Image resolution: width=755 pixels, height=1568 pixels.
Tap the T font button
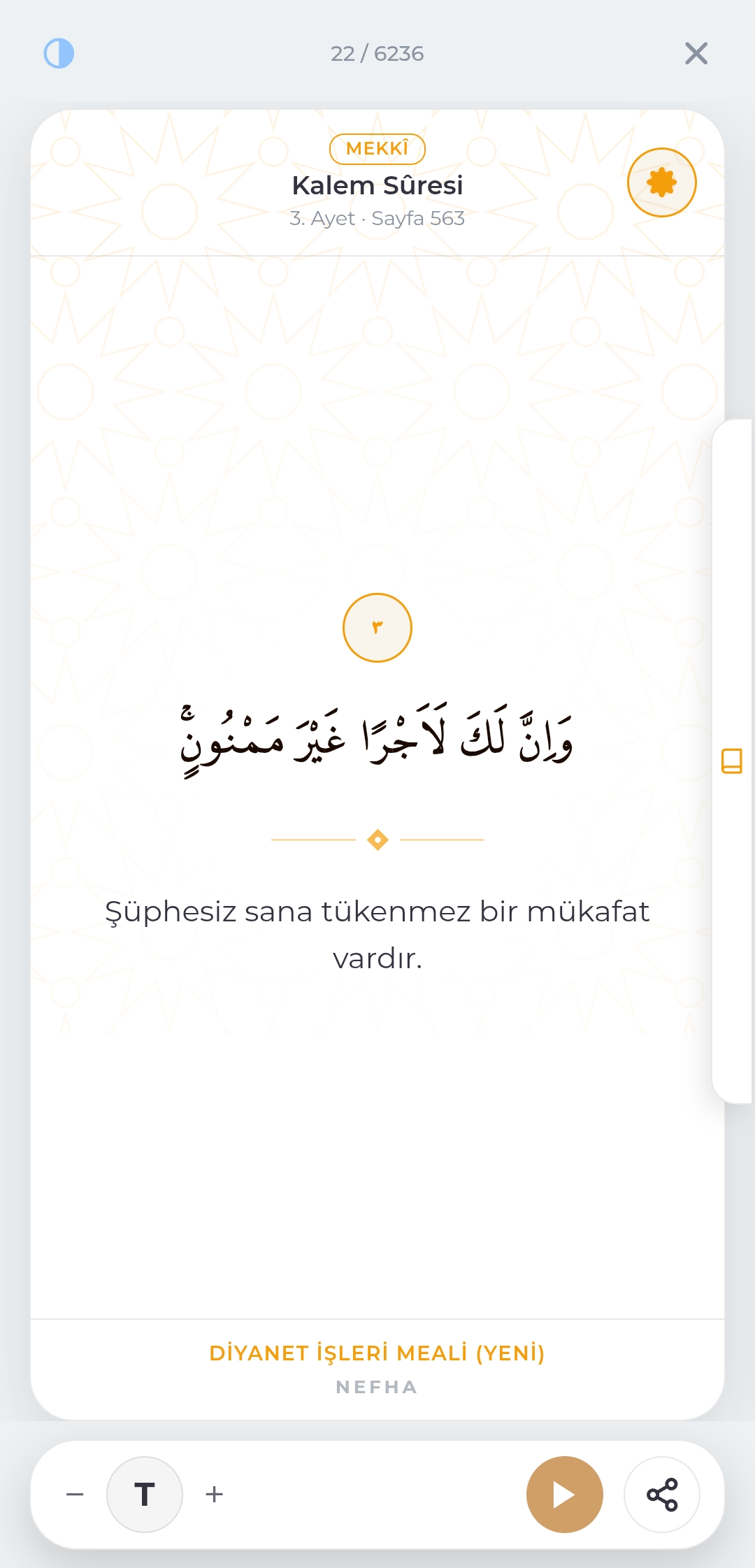click(x=145, y=1495)
